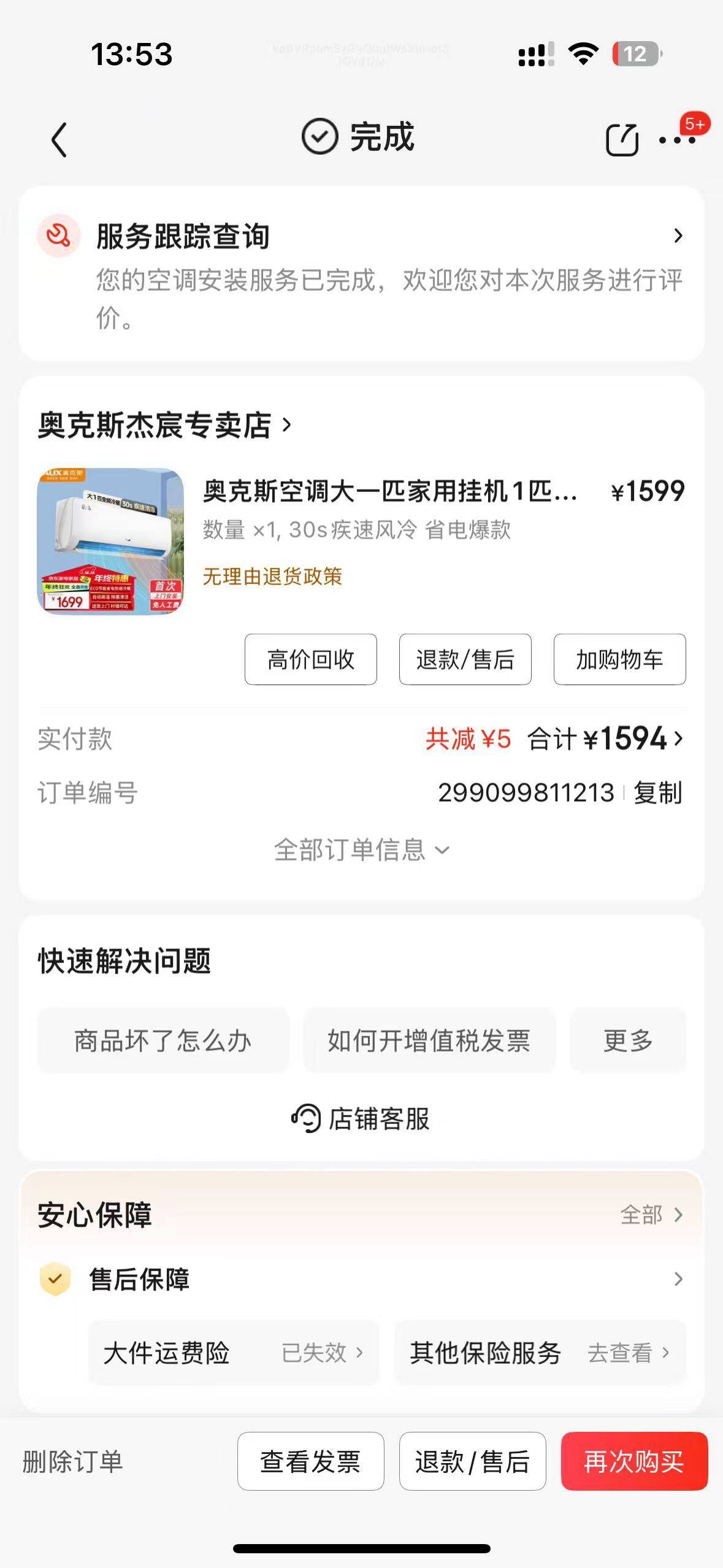Visit the 奥克斯杰宸专卖店 store page
This screenshot has height=1568, width=723.
pyautogui.click(x=164, y=425)
